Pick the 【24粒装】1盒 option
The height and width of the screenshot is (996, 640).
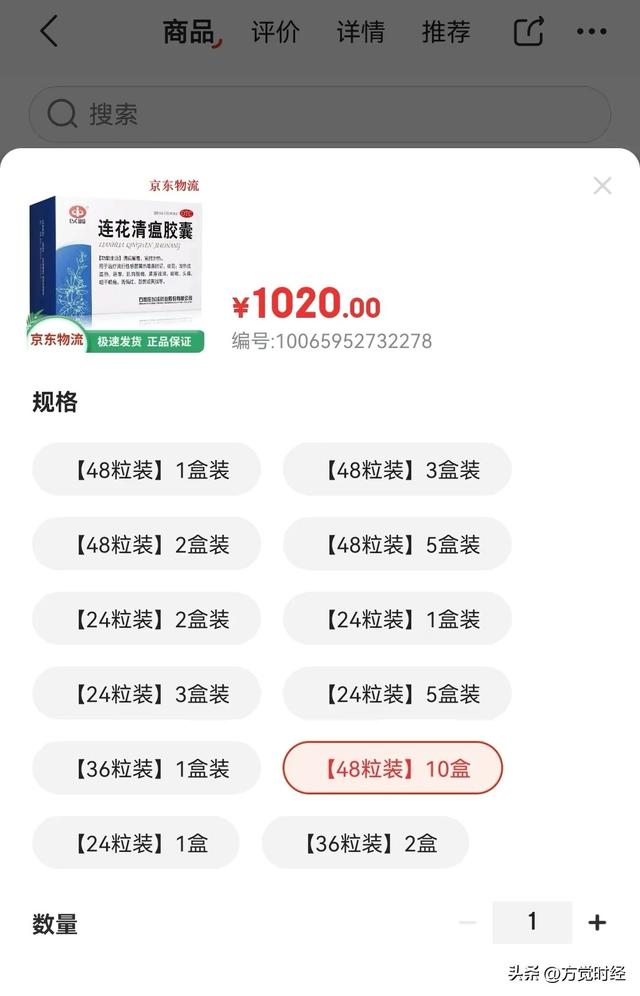pyautogui.click(x=136, y=843)
